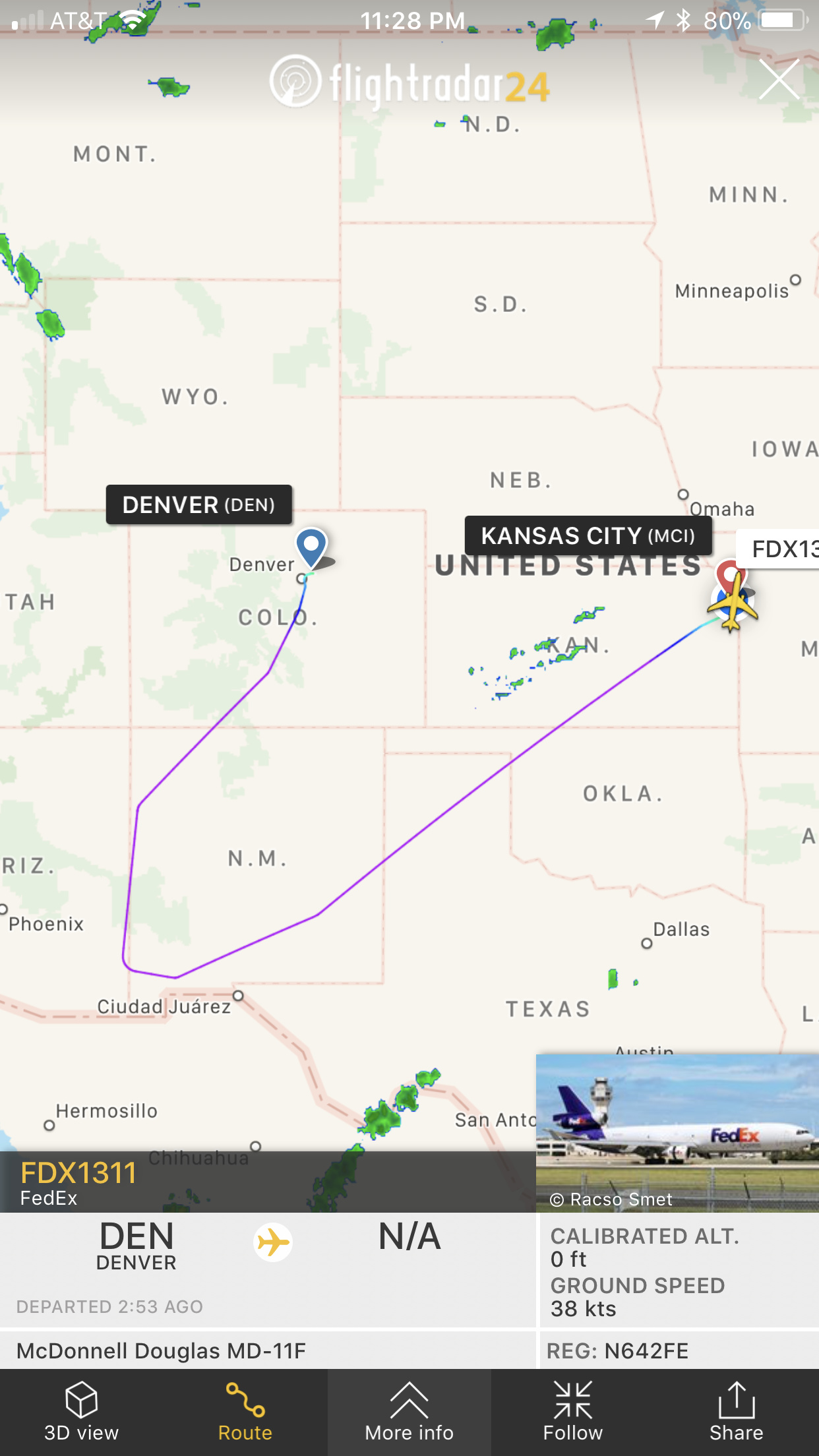Follow flight FDX1311
This screenshot has height=1456, width=819.
tap(572, 1412)
